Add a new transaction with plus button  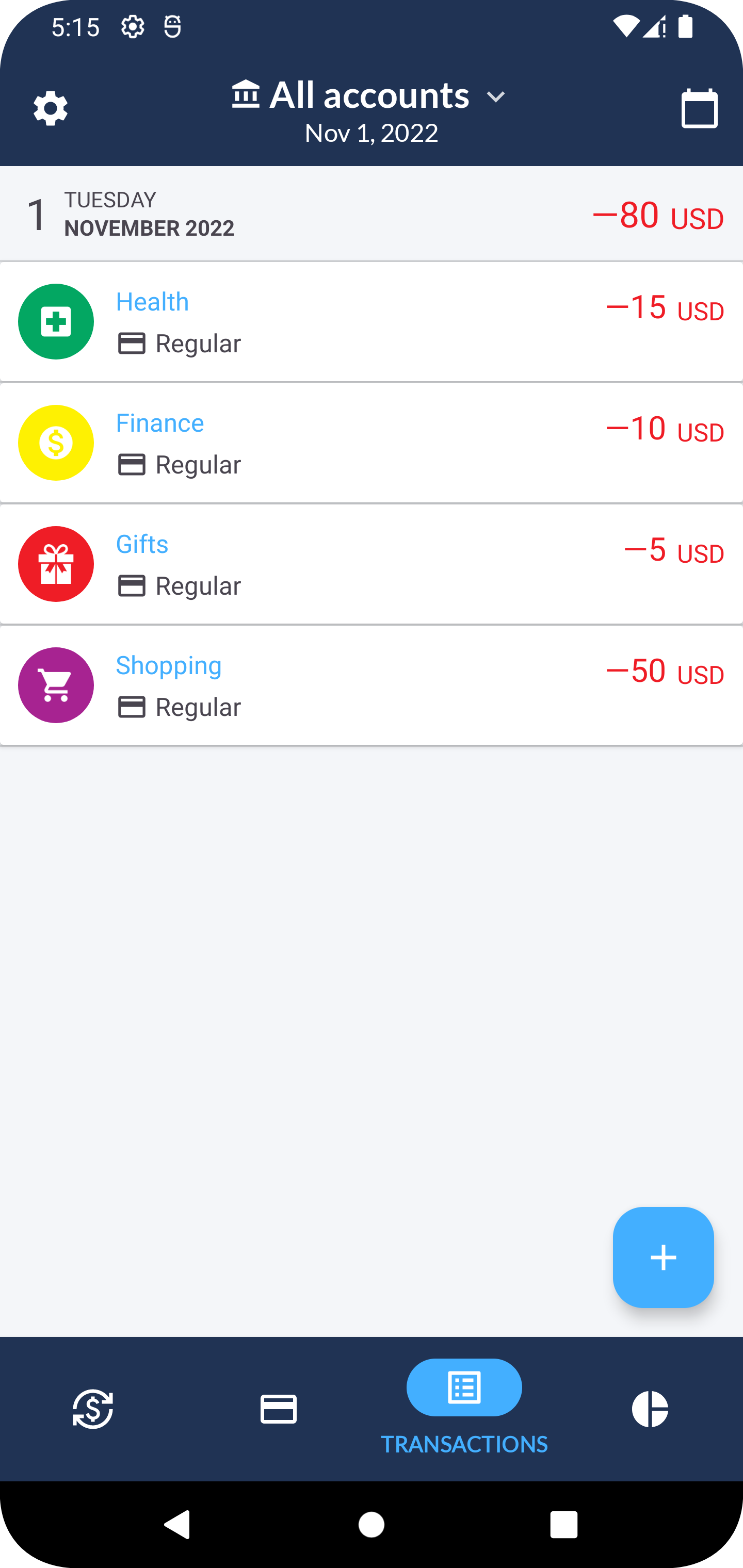click(x=663, y=1257)
